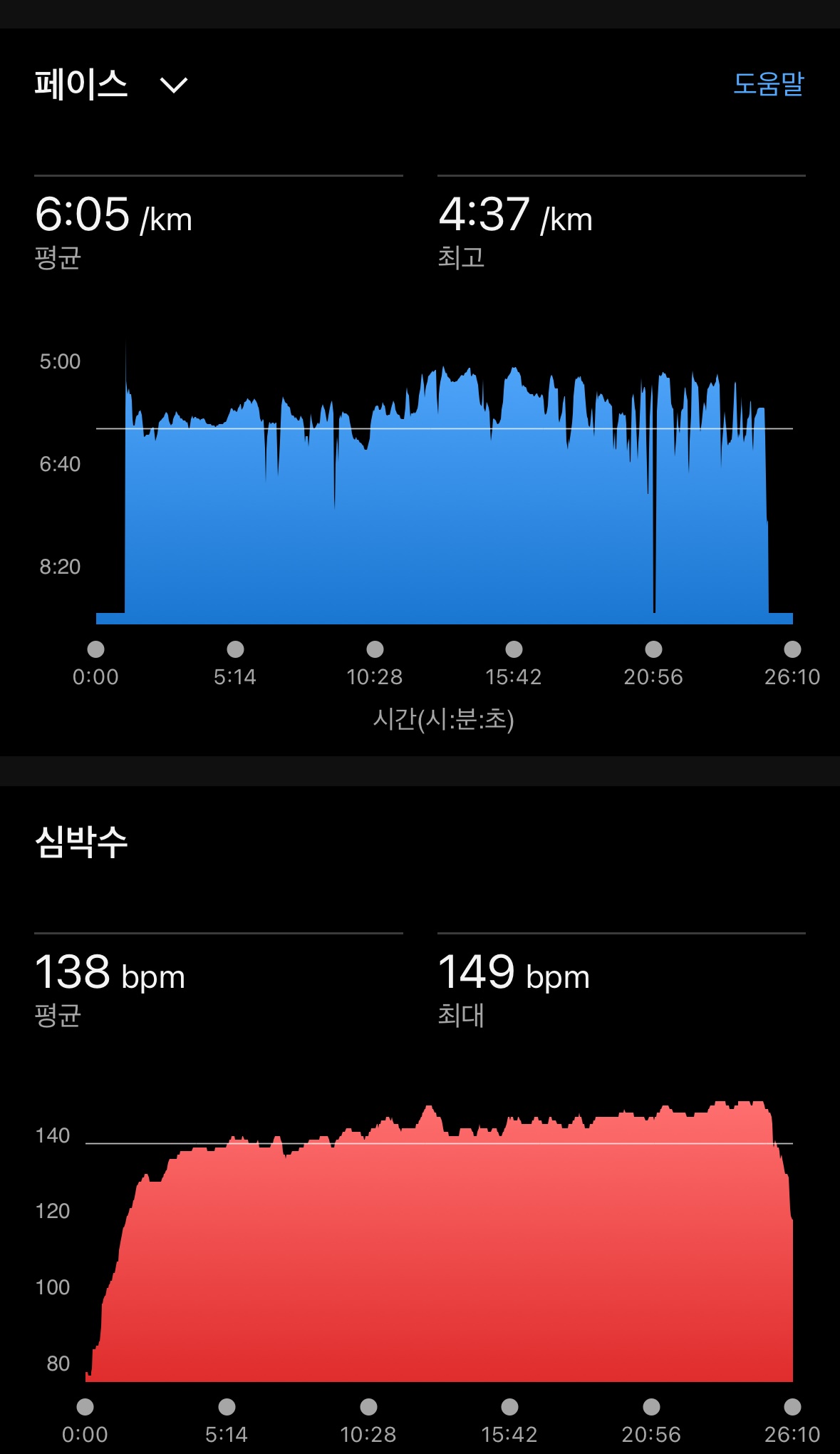Expand the 페이스 chart type dropdown
Screen dimensions: 840x1454
point(173,86)
